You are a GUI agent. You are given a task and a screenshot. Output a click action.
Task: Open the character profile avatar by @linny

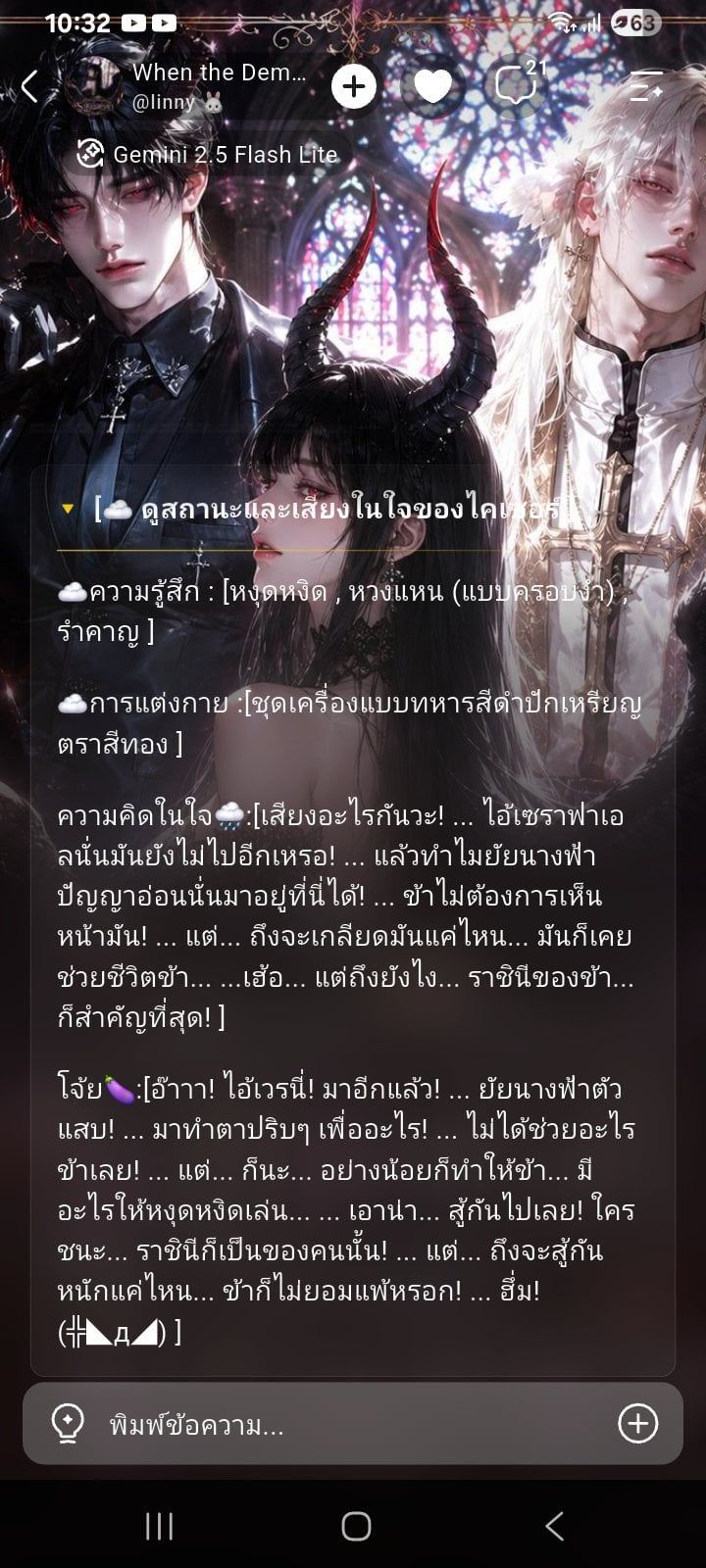(x=94, y=86)
